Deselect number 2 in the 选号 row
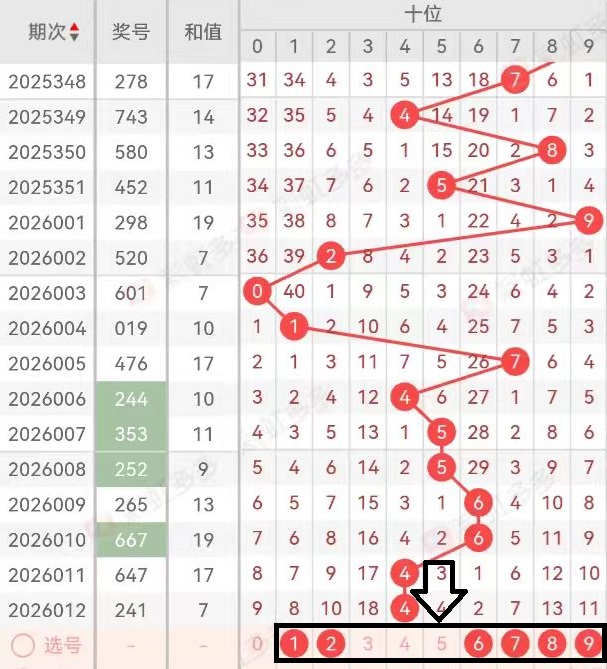Viewport: 607px width, 669px height. click(331, 645)
